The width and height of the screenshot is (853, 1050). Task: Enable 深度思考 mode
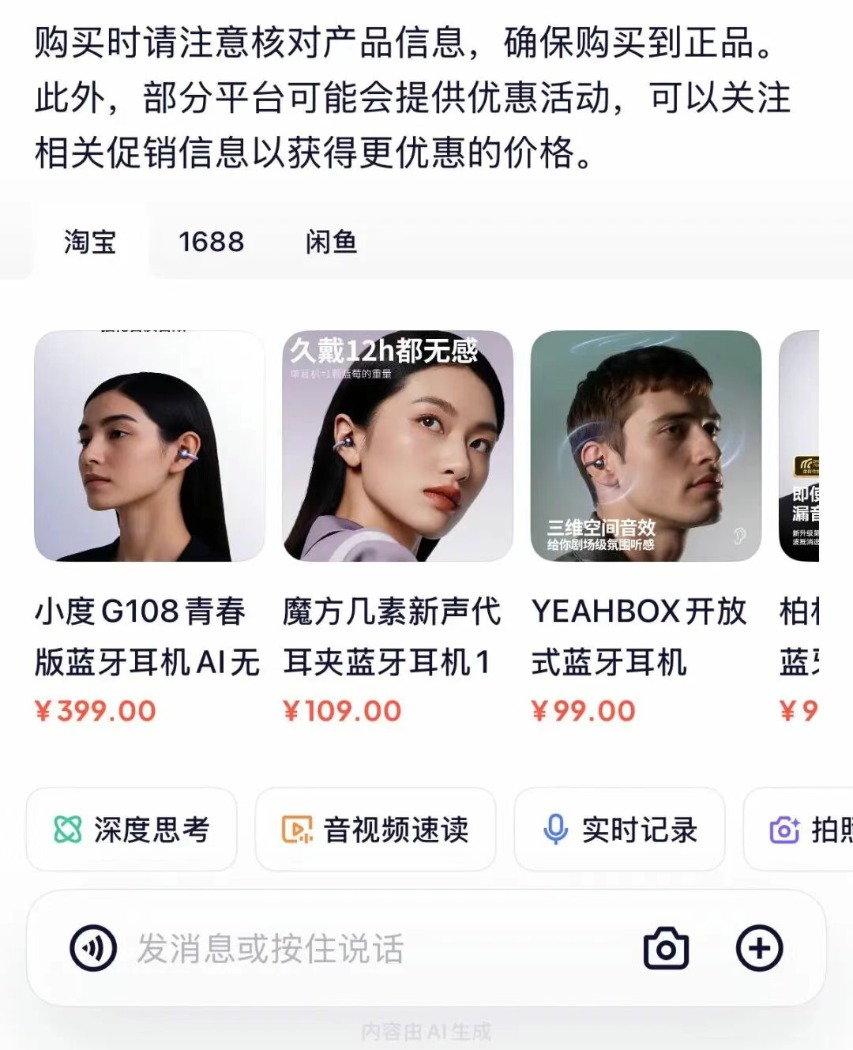click(132, 830)
